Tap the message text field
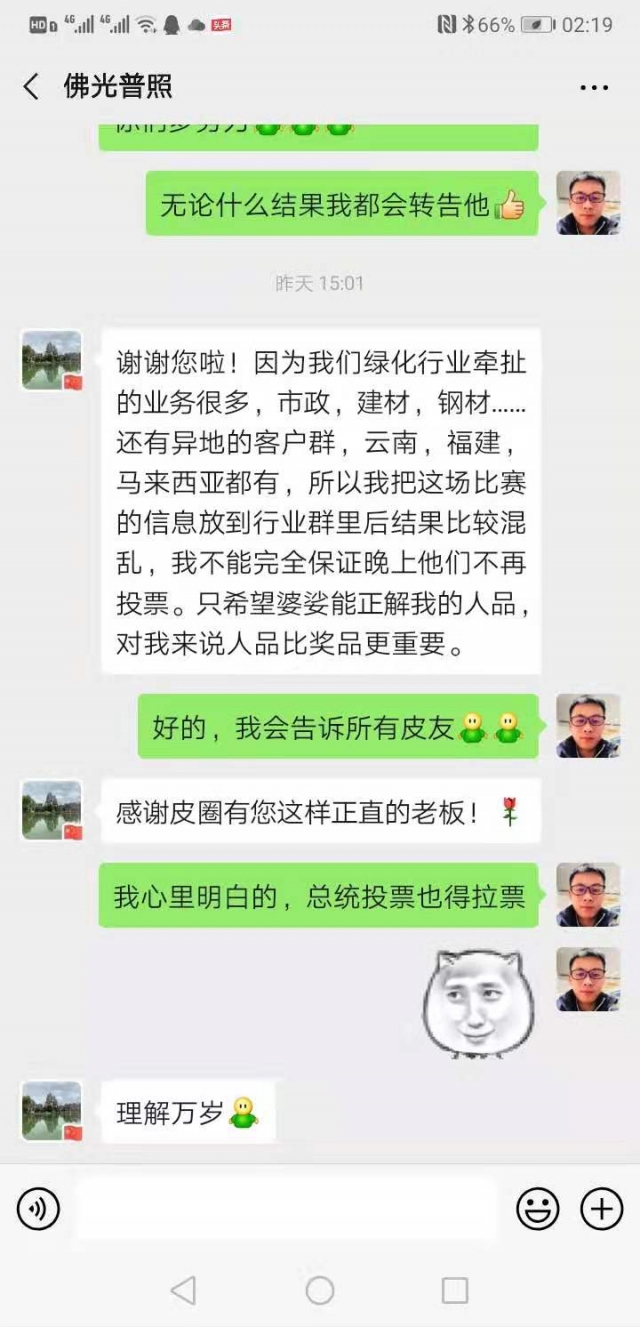The image size is (640, 1327). tap(285, 1209)
